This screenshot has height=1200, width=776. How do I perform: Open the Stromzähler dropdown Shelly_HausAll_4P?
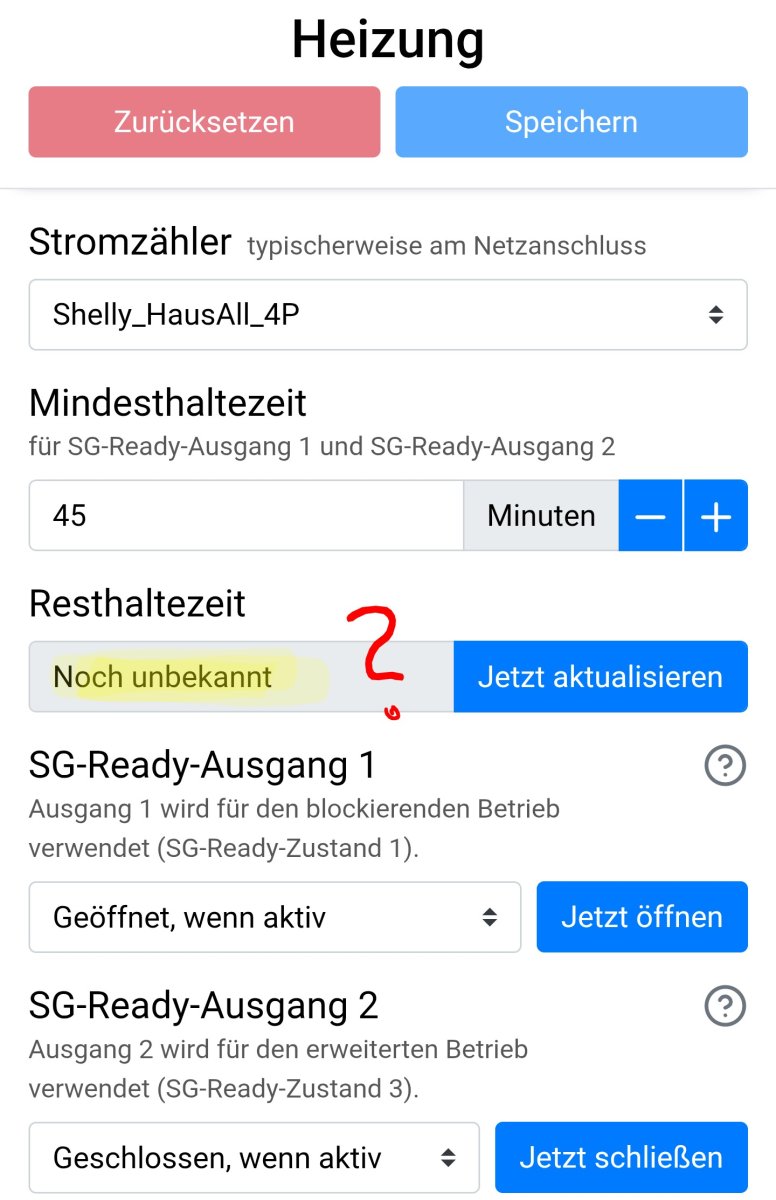point(388,315)
